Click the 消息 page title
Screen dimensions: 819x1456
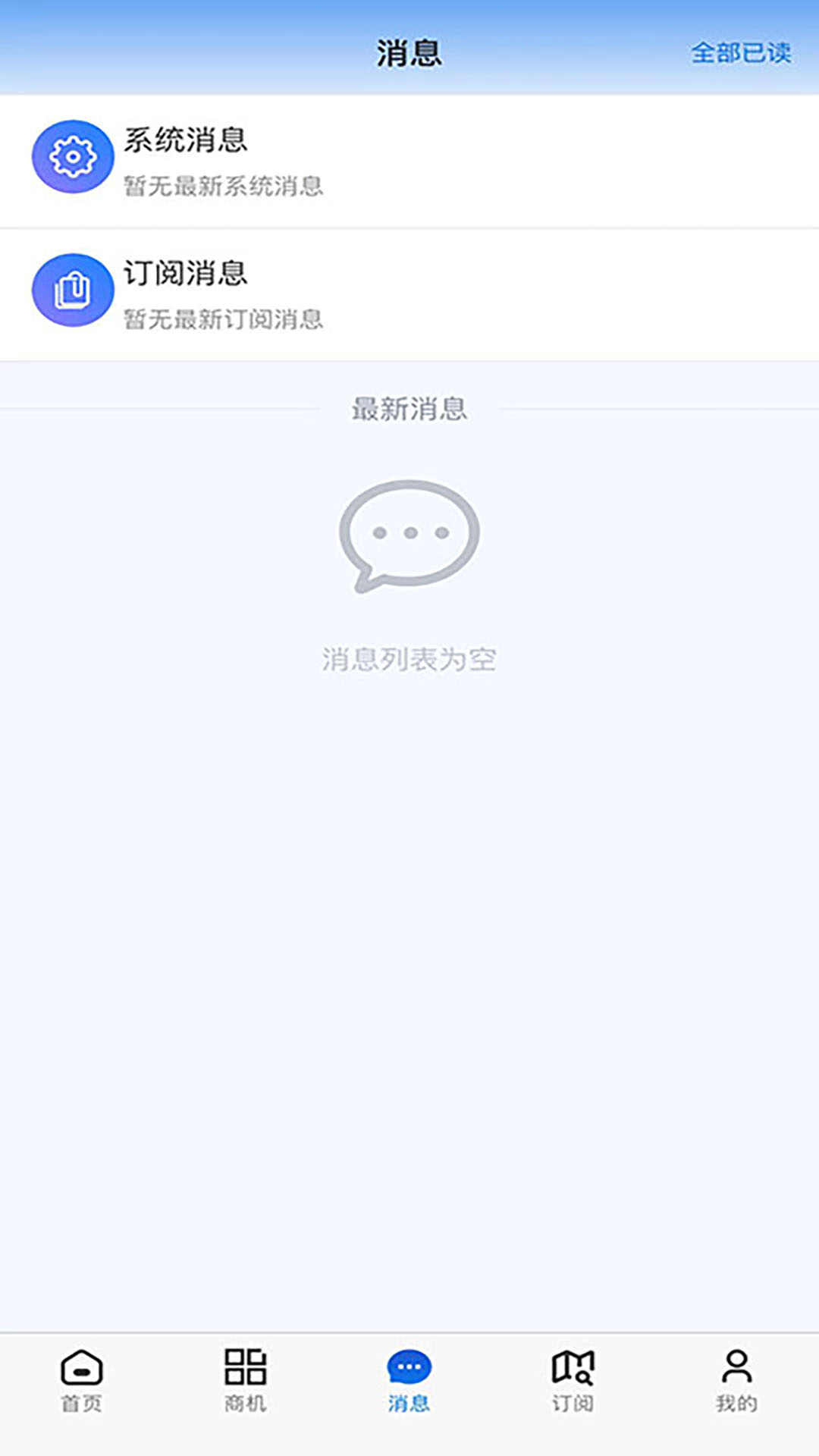pyautogui.click(x=409, y=53)
